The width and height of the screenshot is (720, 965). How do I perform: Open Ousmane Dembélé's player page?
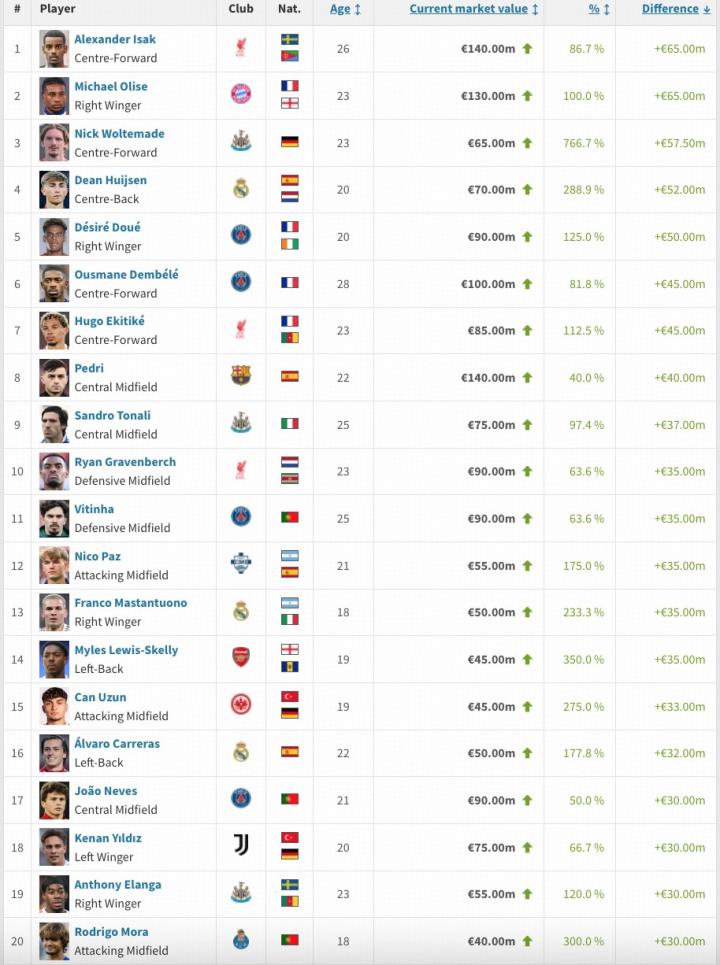coord(126,275)
